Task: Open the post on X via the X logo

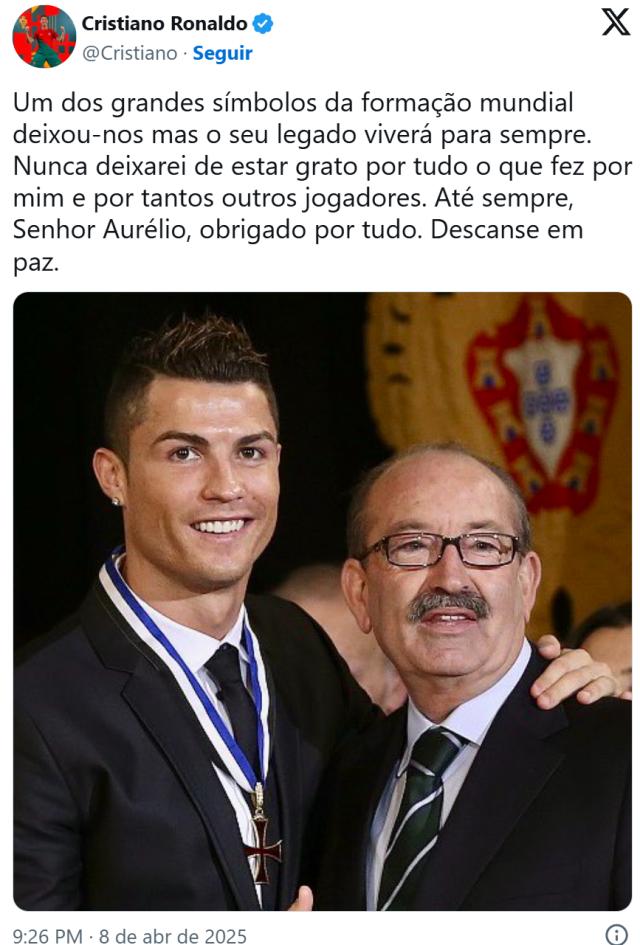Action: pos(614,22)
